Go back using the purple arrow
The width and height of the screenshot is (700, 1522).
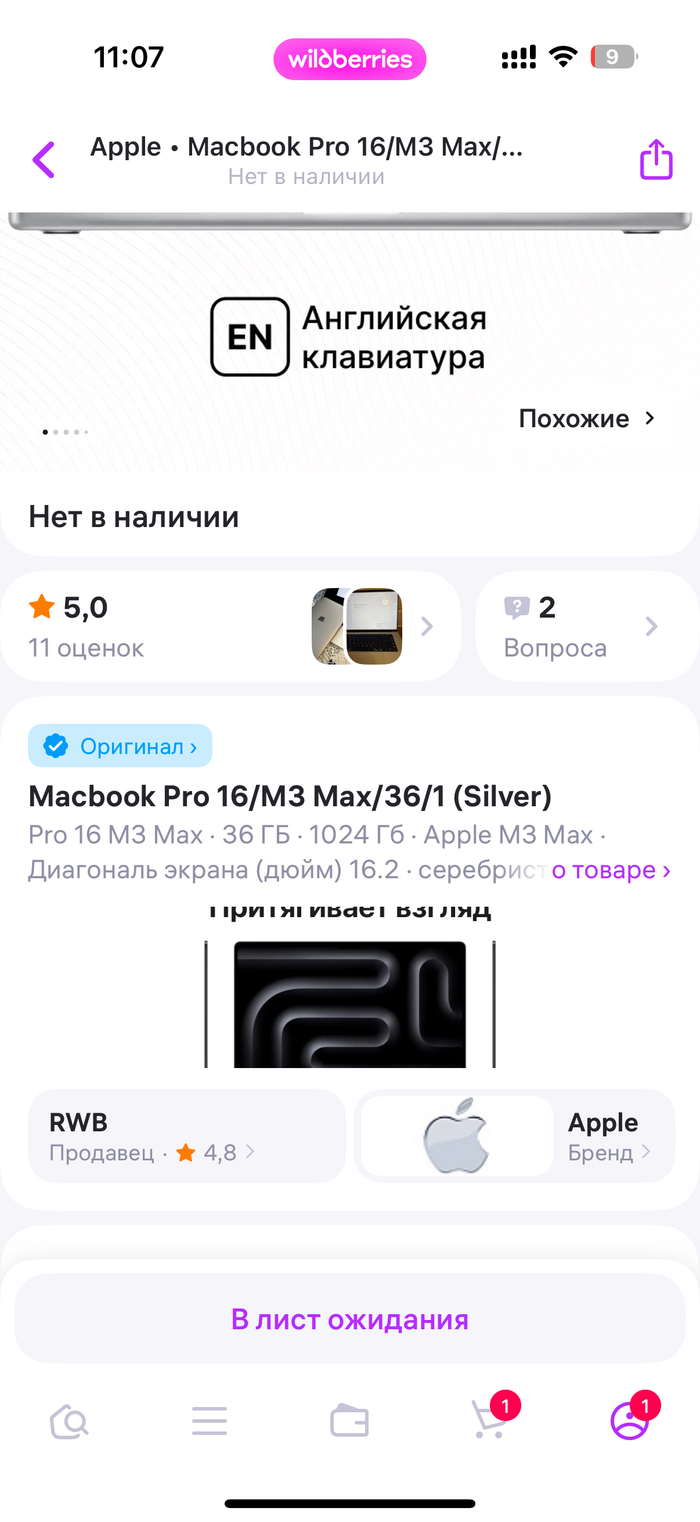(43, 160)
